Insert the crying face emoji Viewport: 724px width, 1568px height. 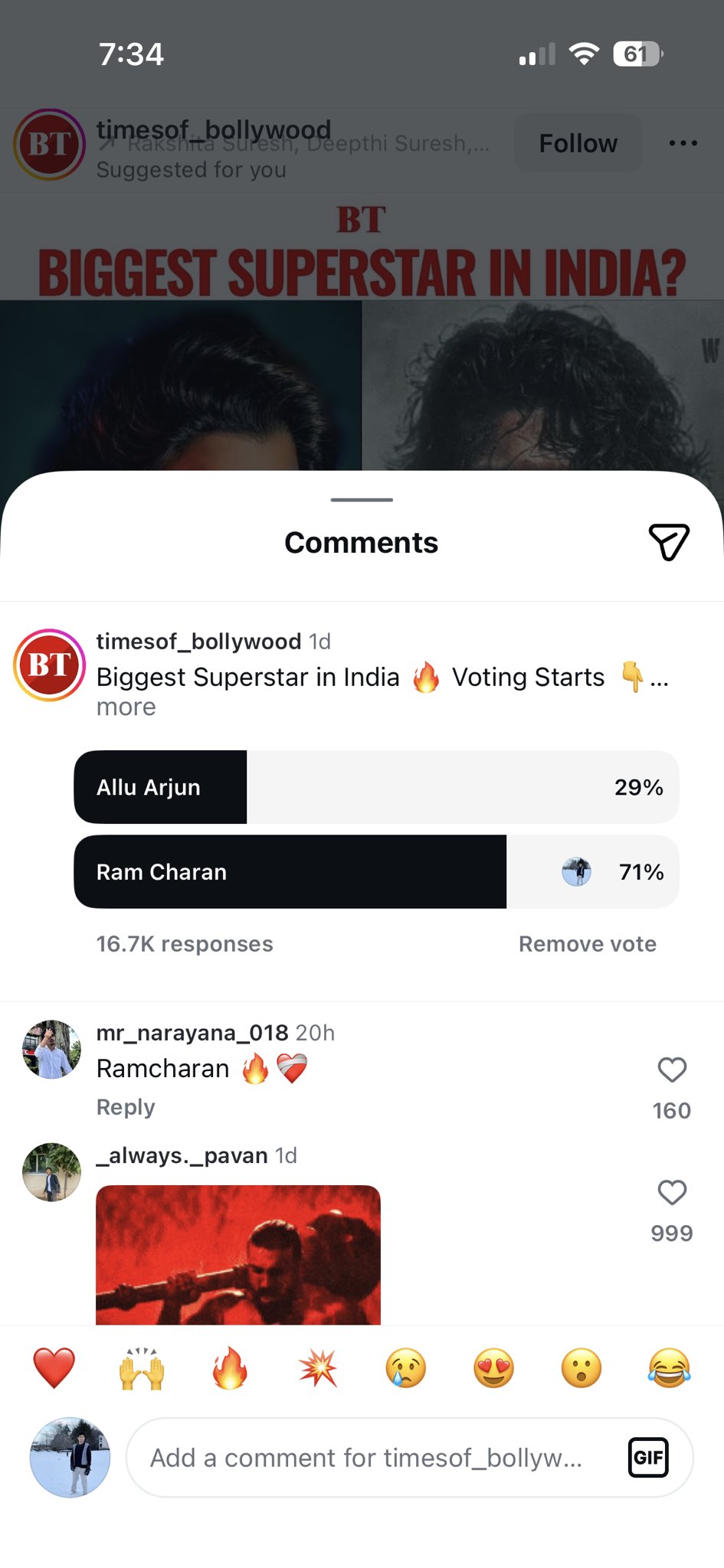(405, 1368)
